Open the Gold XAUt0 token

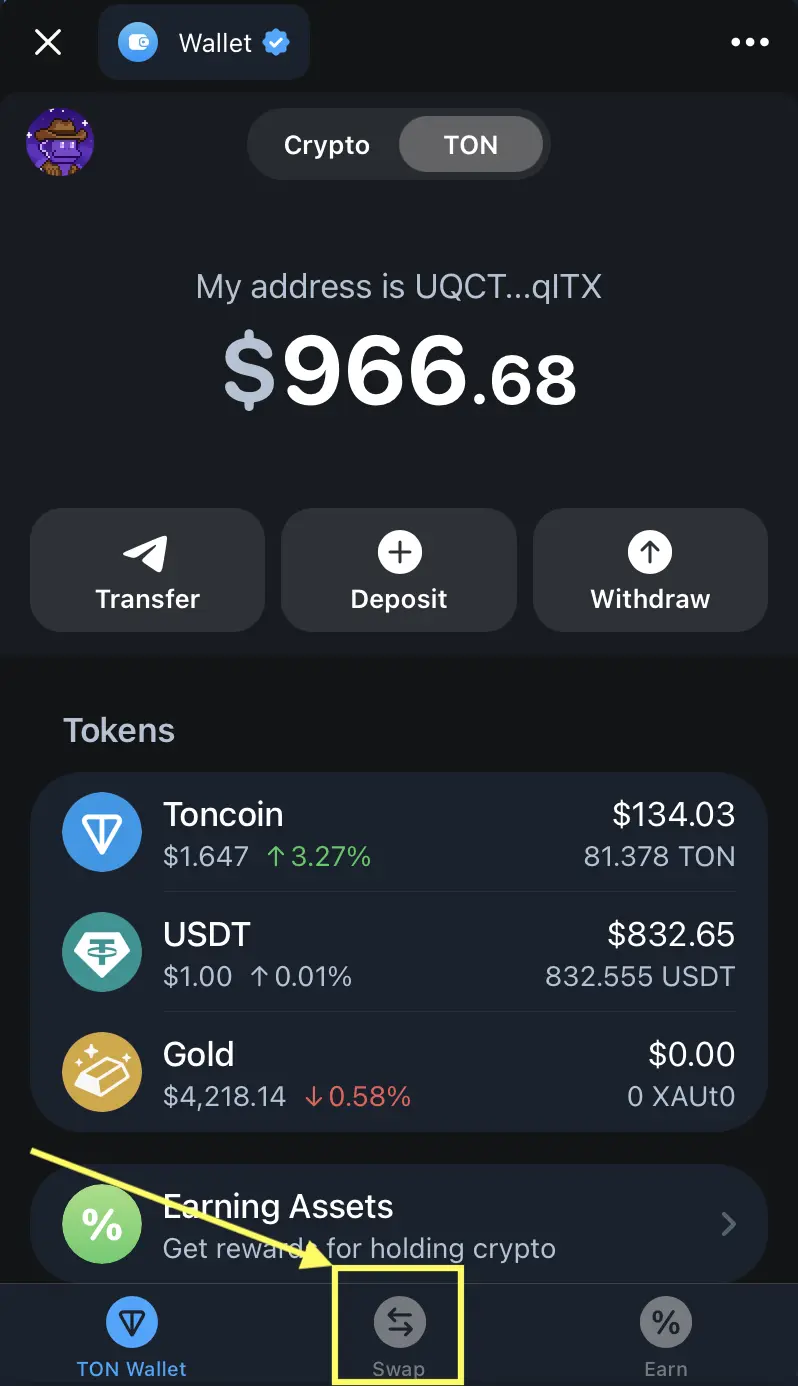(398, 1074)
